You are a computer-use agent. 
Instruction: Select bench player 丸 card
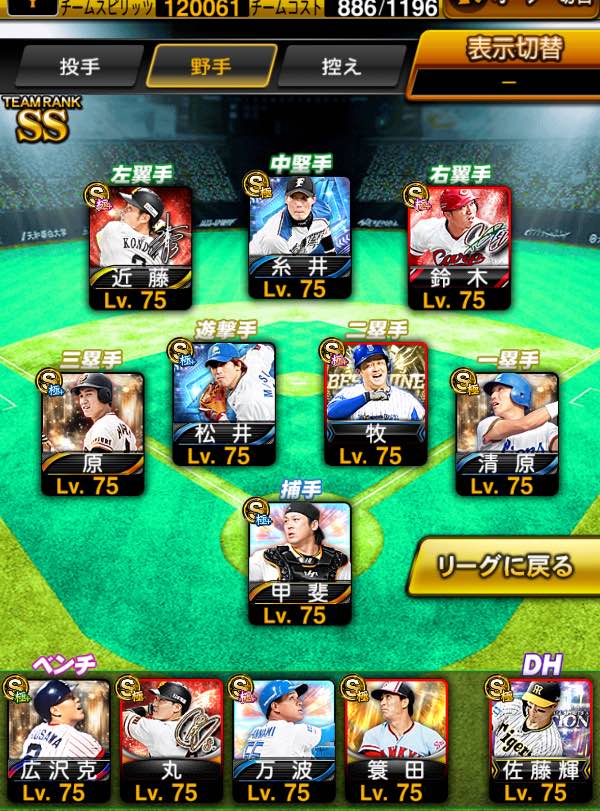(171, 741)
